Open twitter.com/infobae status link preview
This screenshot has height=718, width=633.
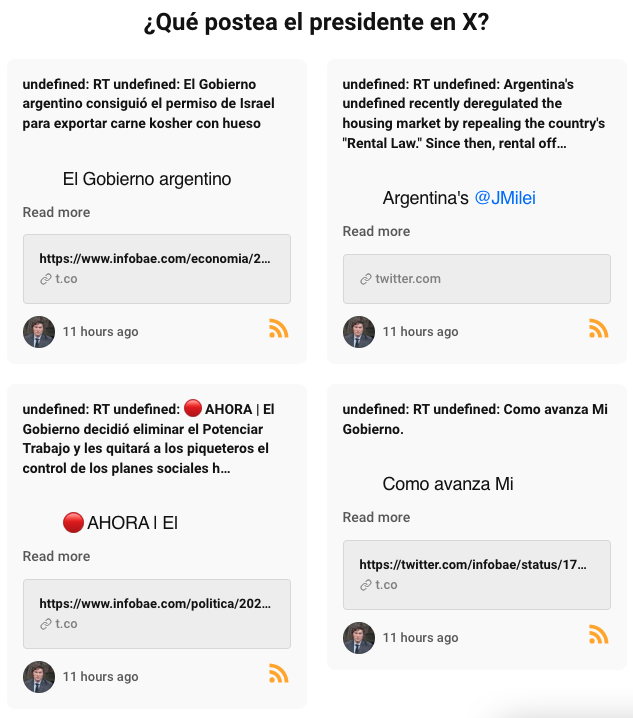coord(476,574)
